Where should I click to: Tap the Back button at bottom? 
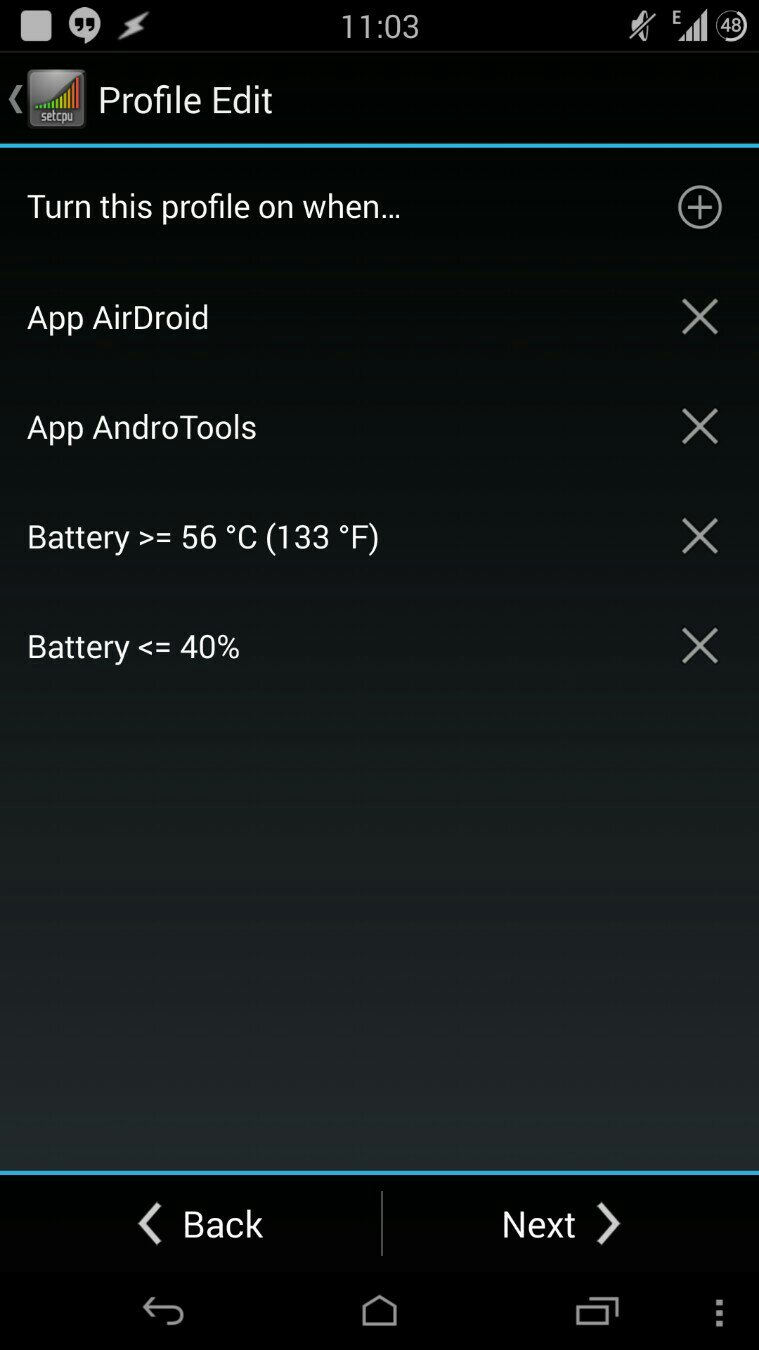(x=200, y=1224)
